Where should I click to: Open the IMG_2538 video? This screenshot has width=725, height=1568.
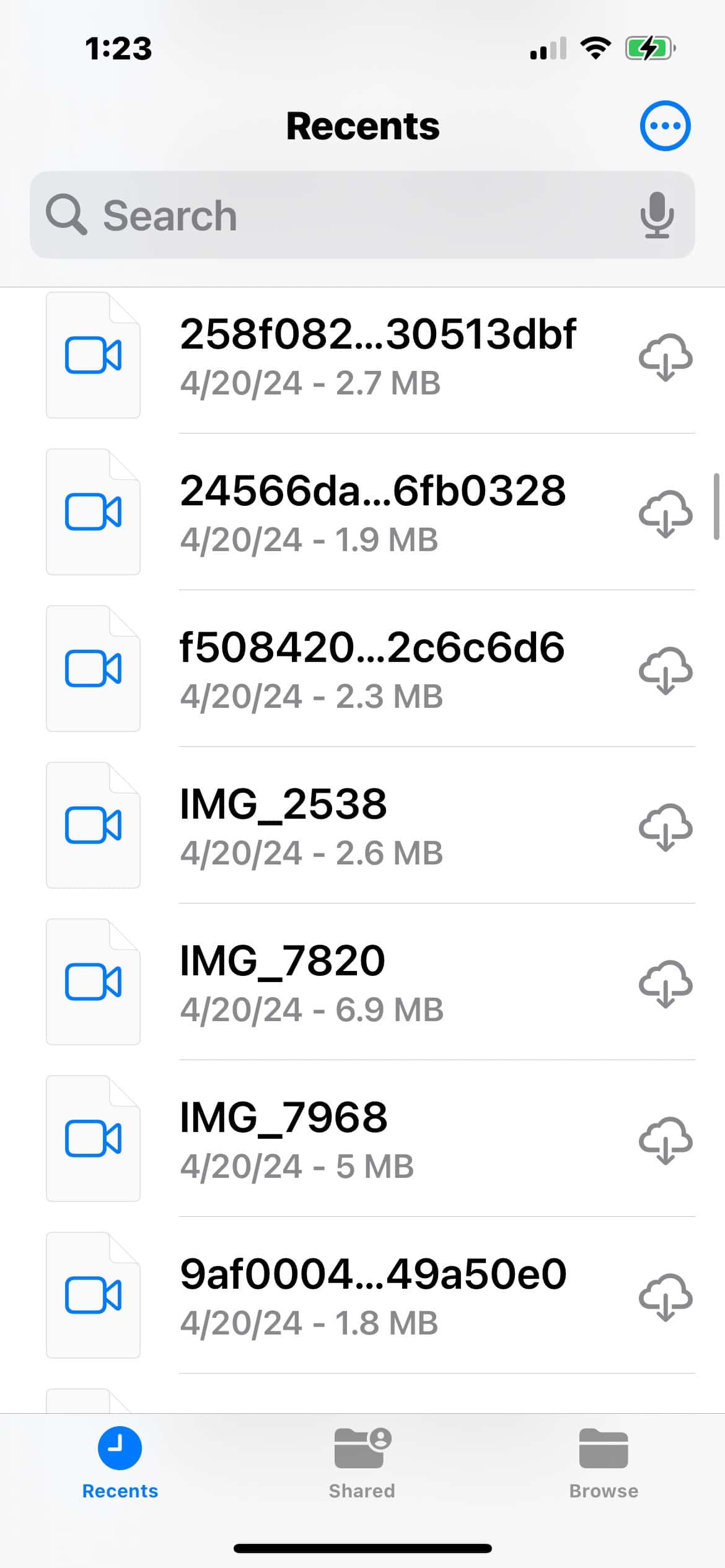(x=310, y=826)
